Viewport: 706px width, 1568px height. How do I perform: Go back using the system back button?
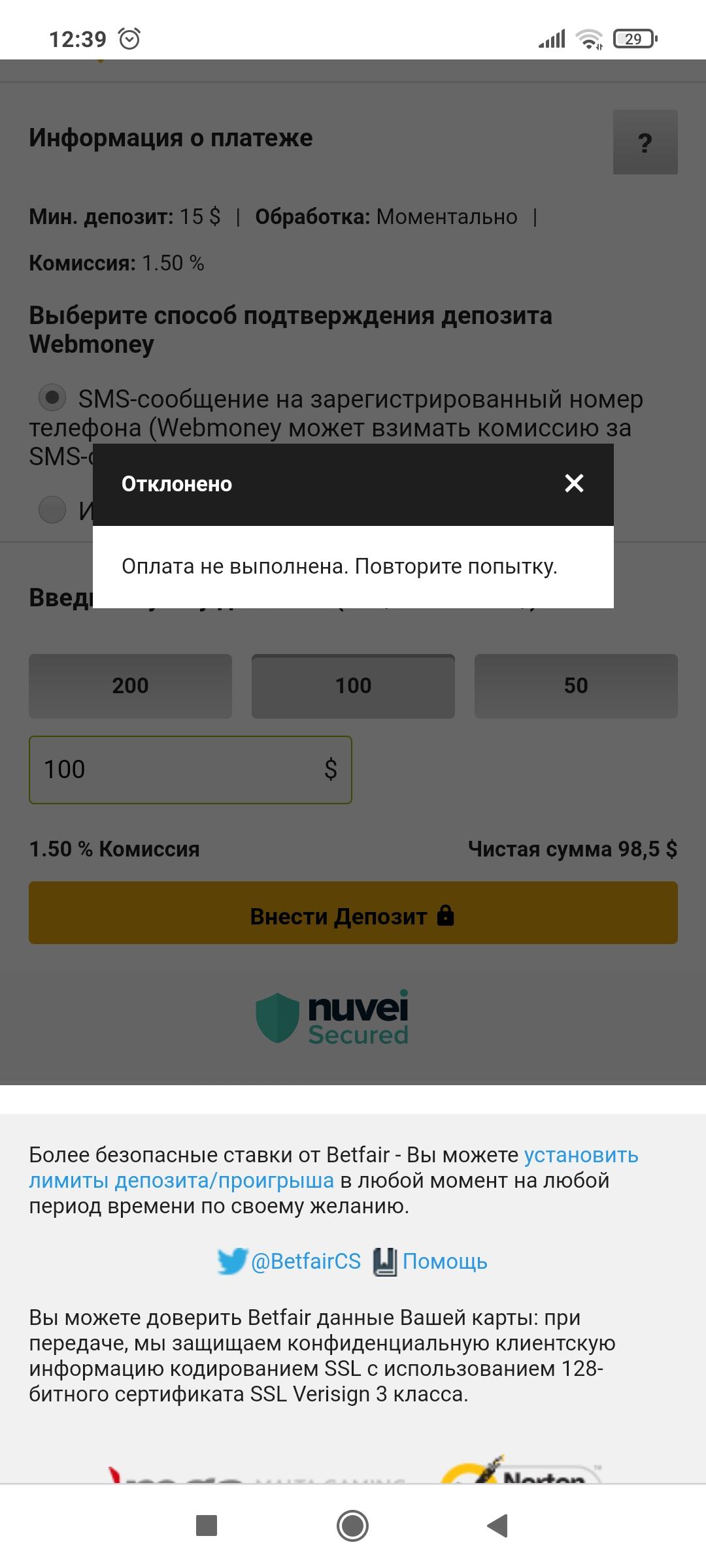coord(498,1526)
